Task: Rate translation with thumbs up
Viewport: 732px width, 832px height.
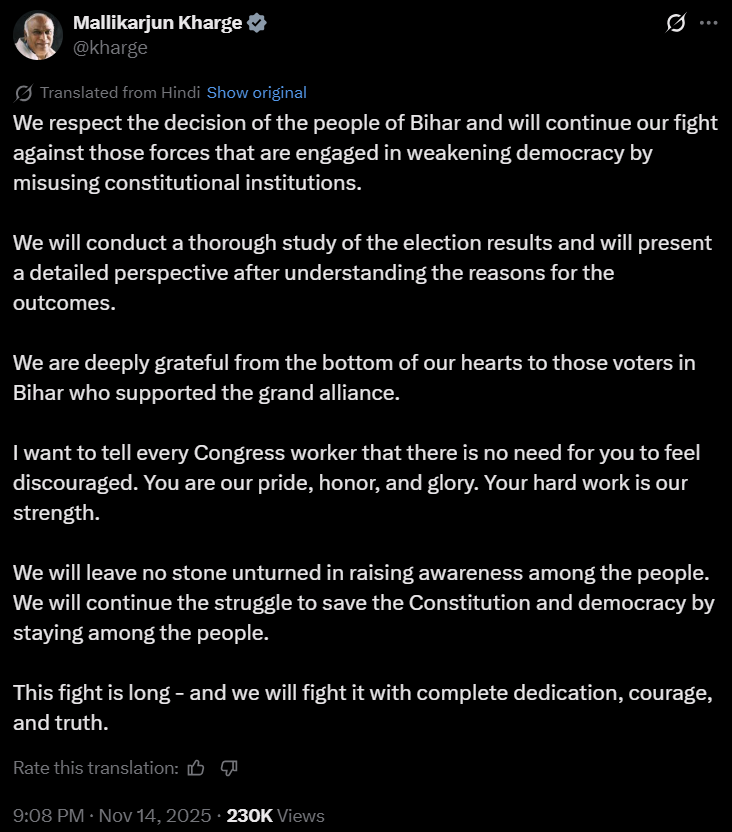Action: [x=196, y=768]
